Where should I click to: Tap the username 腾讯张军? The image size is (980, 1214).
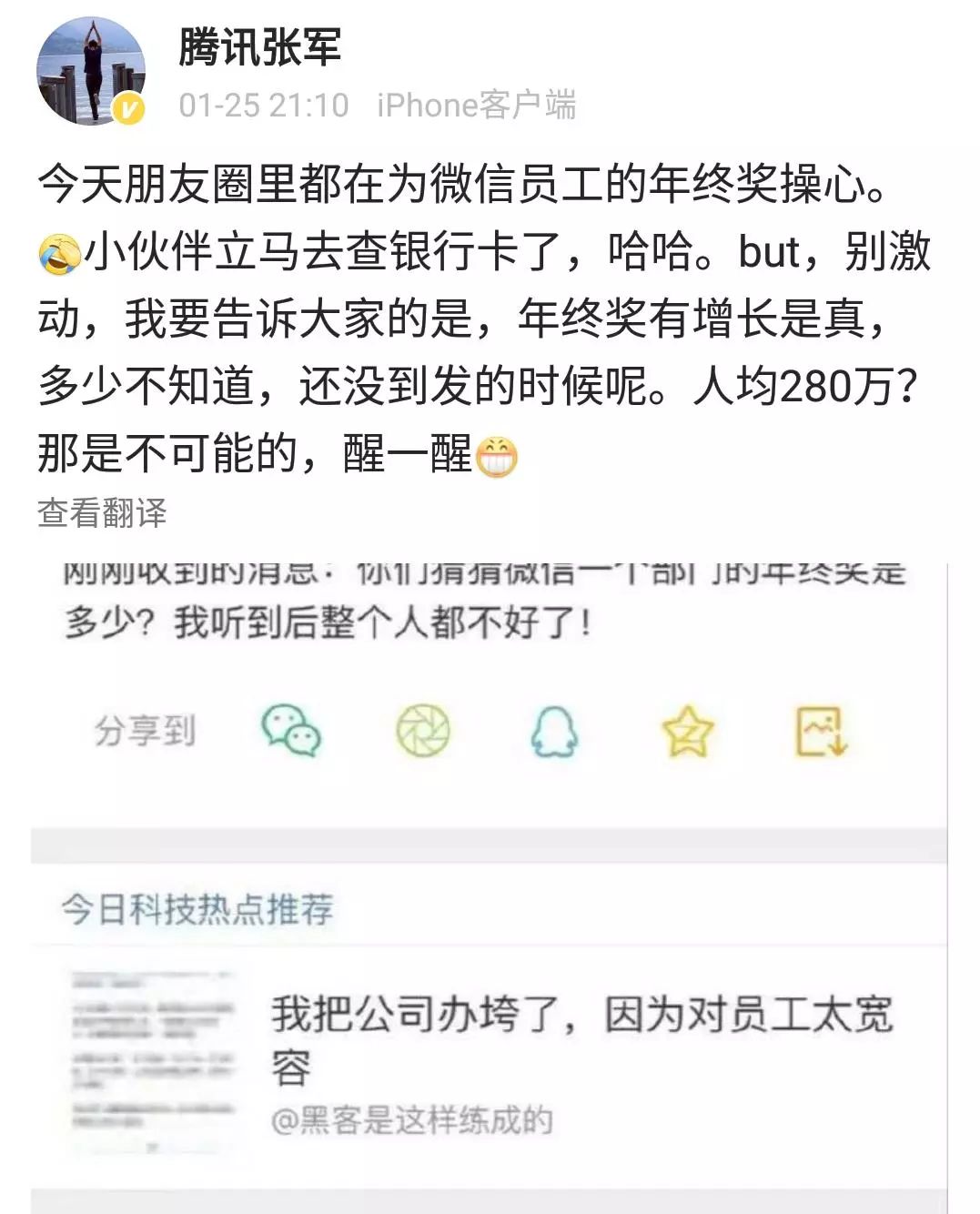click(259, 47)
